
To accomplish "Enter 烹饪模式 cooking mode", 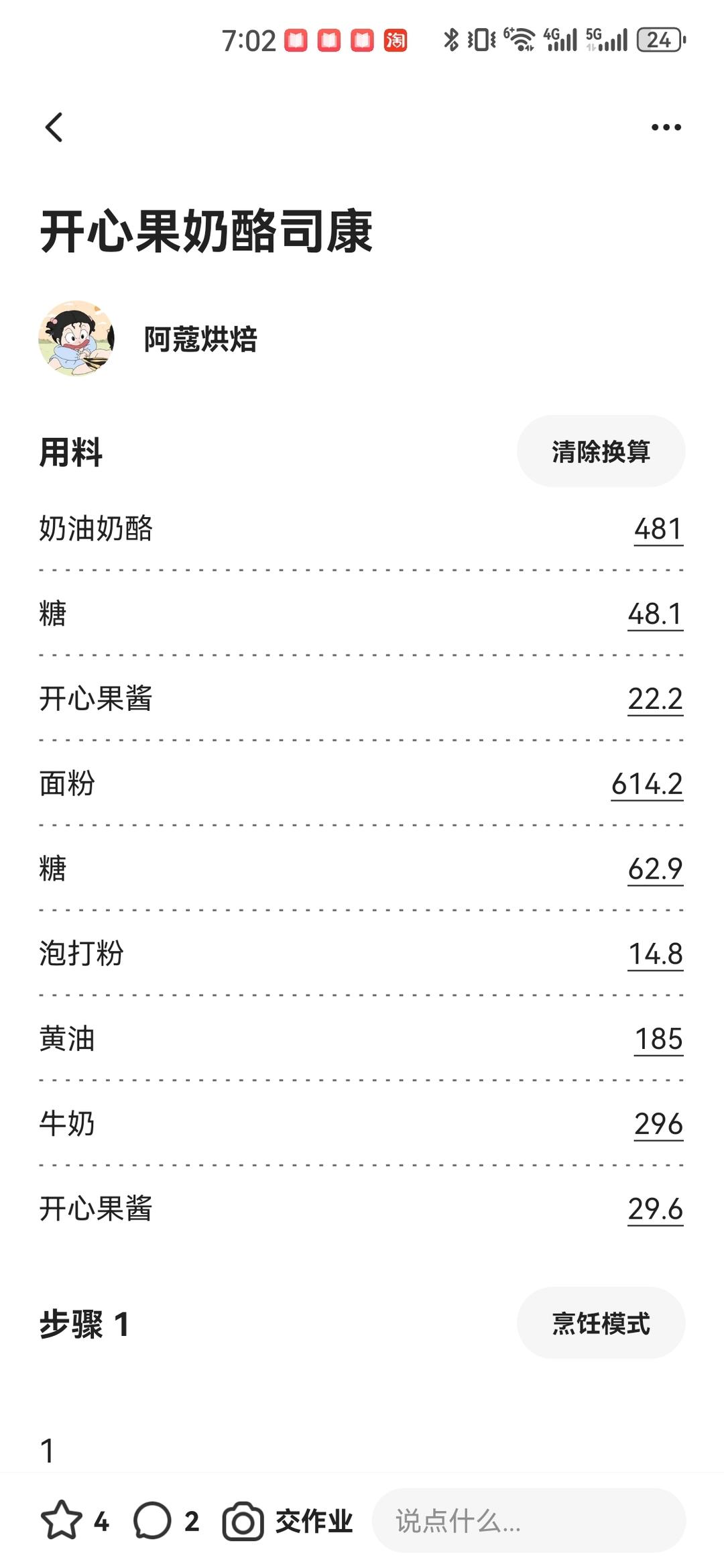I will pos(601,1323).
